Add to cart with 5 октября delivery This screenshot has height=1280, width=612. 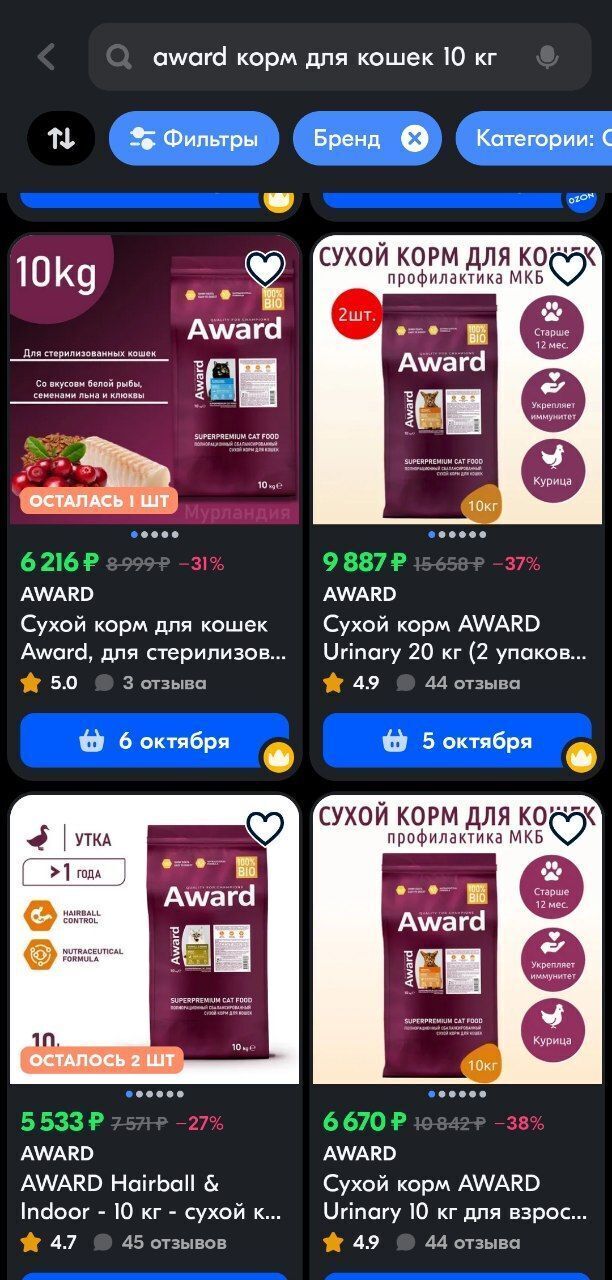pyautogui.click(x=458, y=741)
